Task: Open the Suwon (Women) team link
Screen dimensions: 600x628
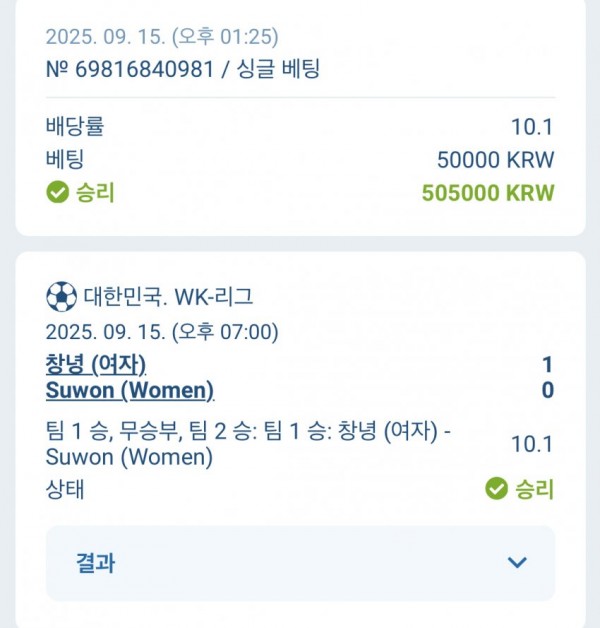Action: pyautogui.click(x=130, y=390)
